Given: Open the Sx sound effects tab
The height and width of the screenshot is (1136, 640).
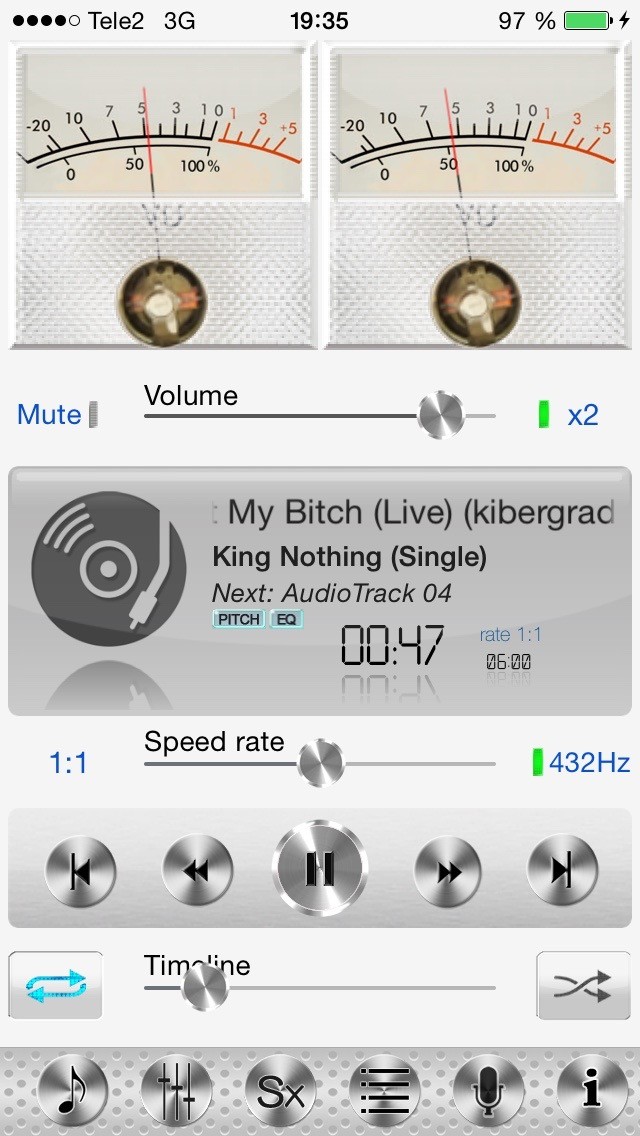Looking at the screenshot, I should tap(281, 1092).
